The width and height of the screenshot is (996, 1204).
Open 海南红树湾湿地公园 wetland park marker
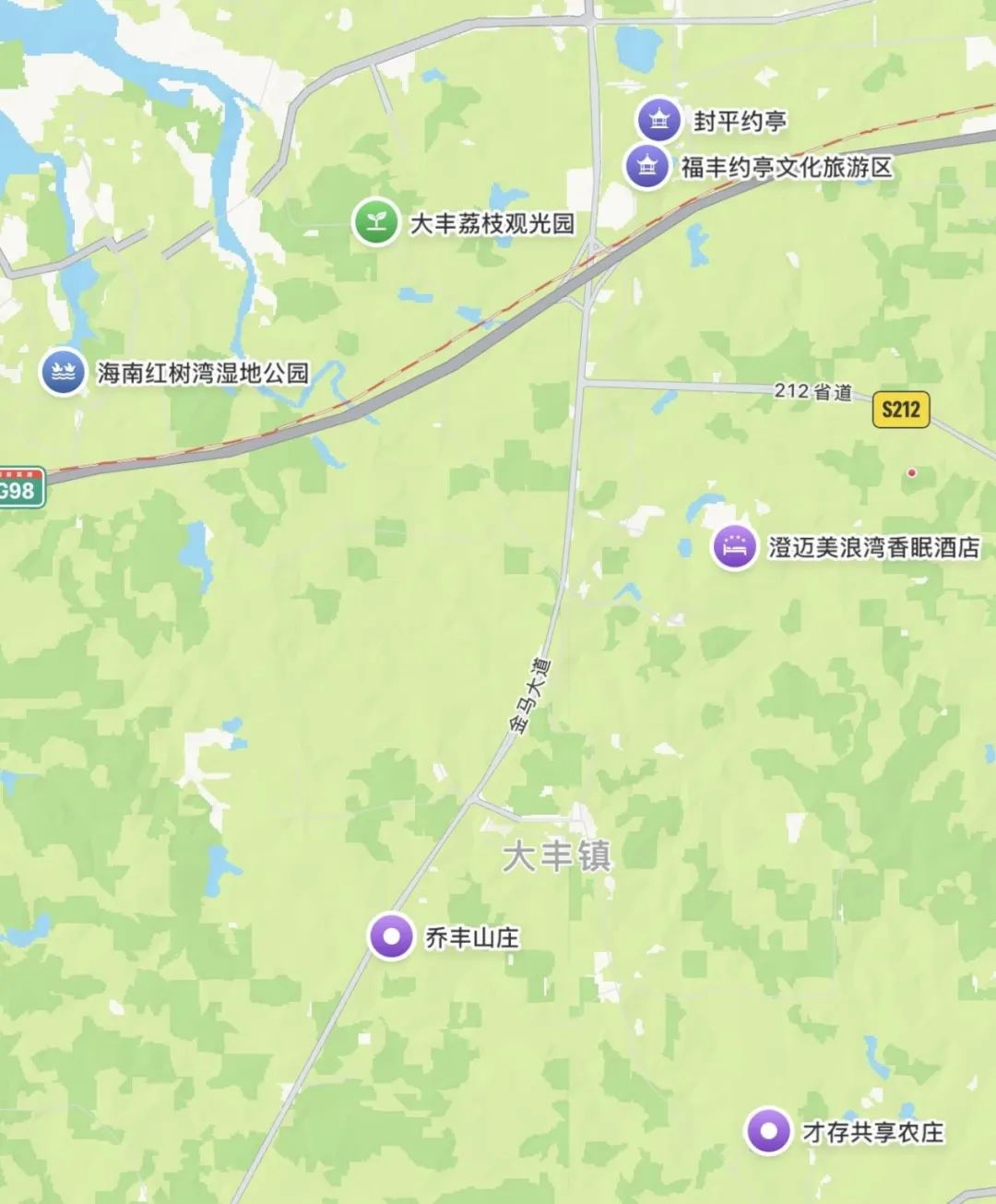63,373
